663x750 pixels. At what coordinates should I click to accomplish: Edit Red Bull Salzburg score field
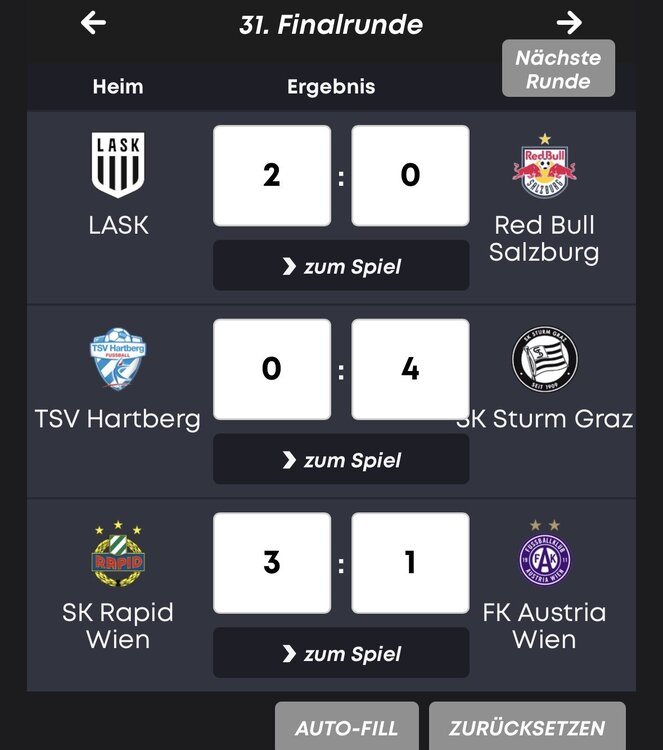410,176
